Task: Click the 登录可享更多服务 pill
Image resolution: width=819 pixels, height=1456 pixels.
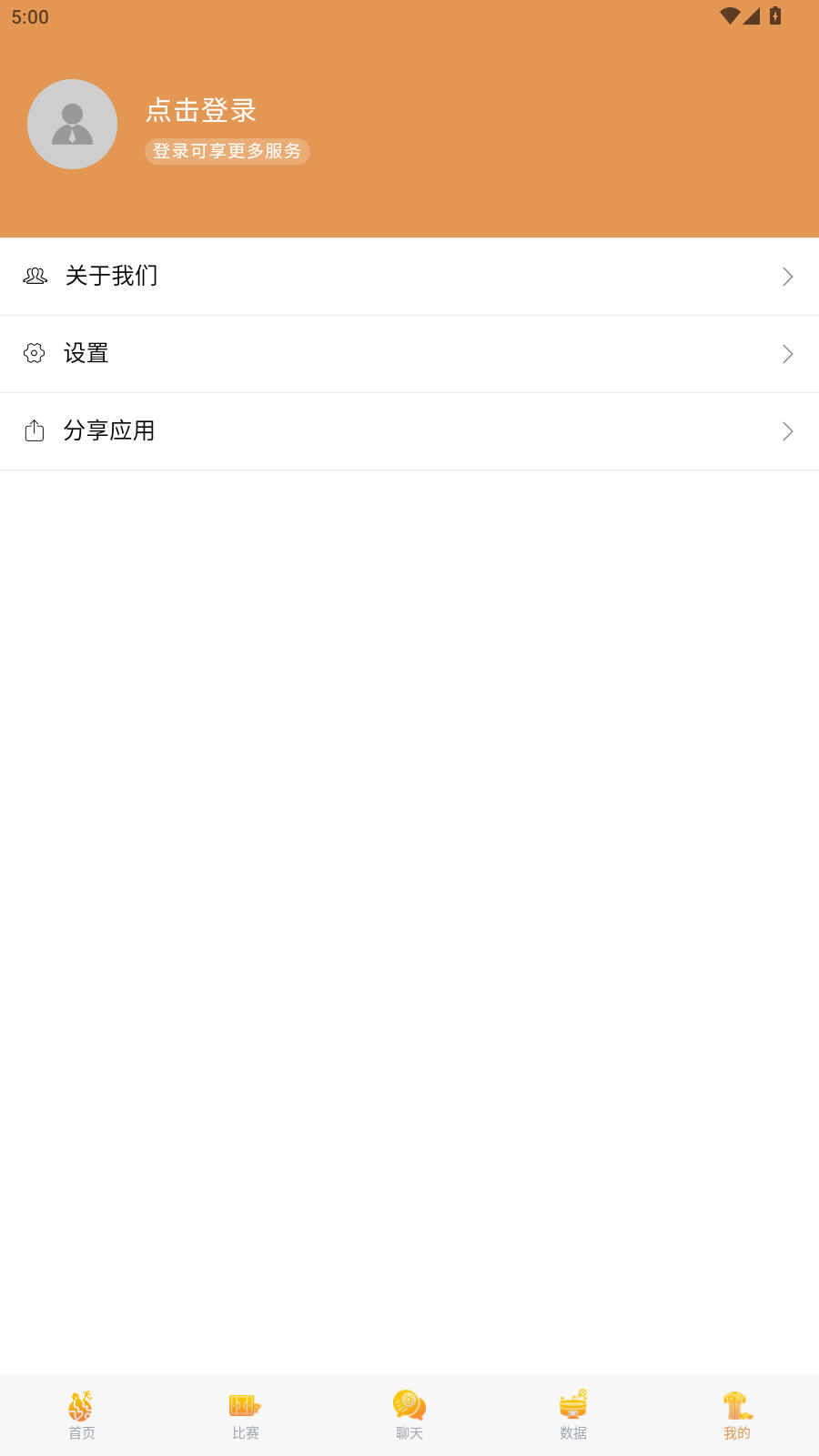Action: pos(227,151)
